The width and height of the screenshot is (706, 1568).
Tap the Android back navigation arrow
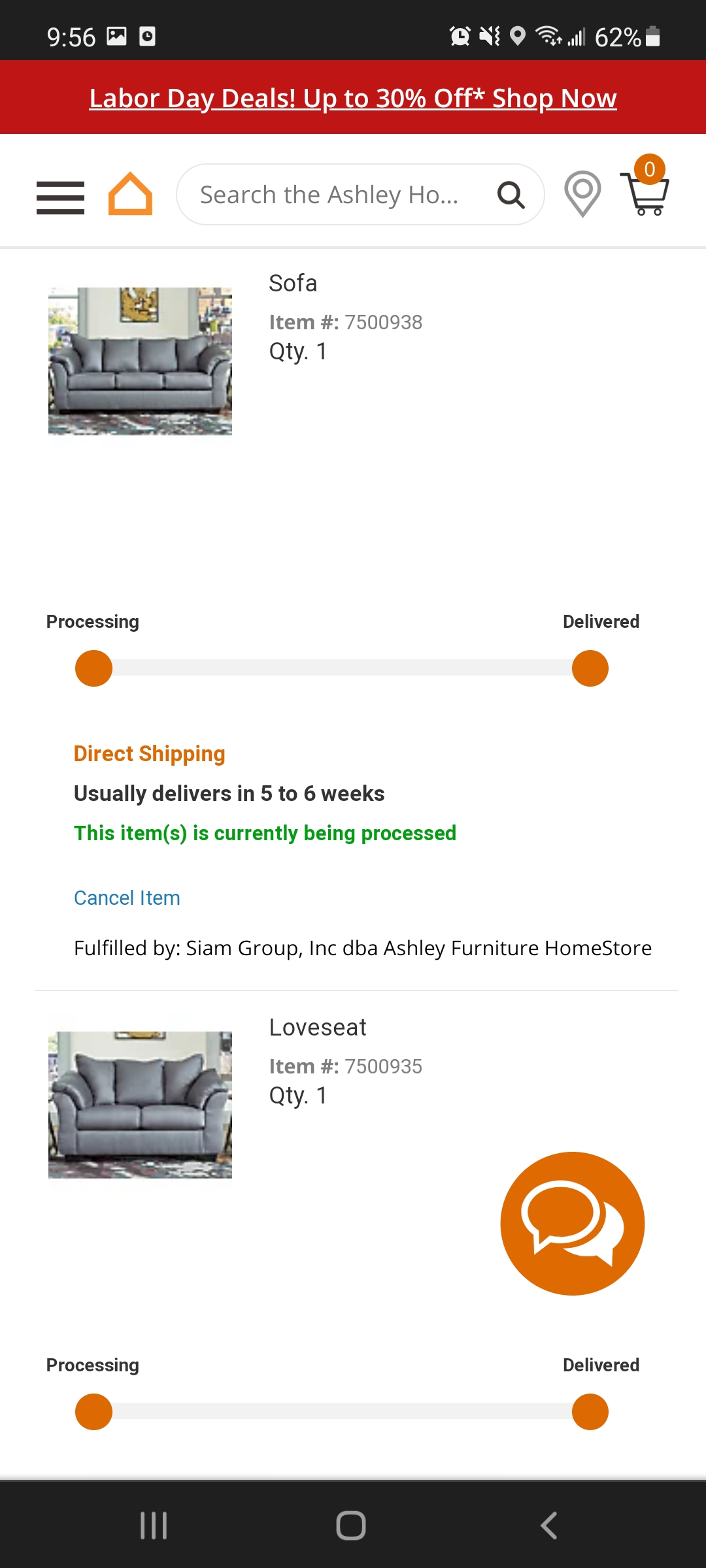click(x=549, y=1526)
